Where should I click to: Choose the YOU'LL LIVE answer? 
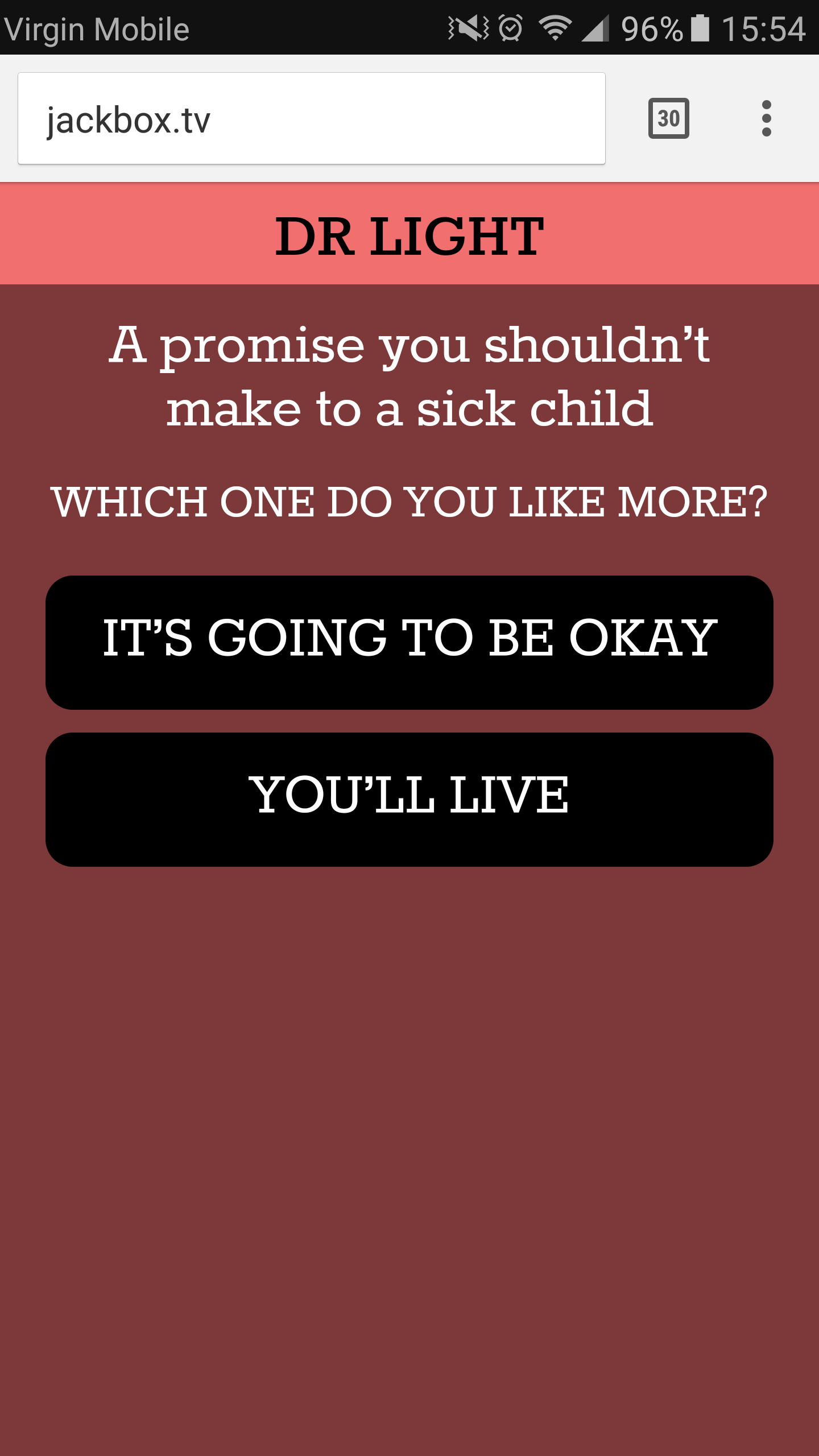coord(409,799)
